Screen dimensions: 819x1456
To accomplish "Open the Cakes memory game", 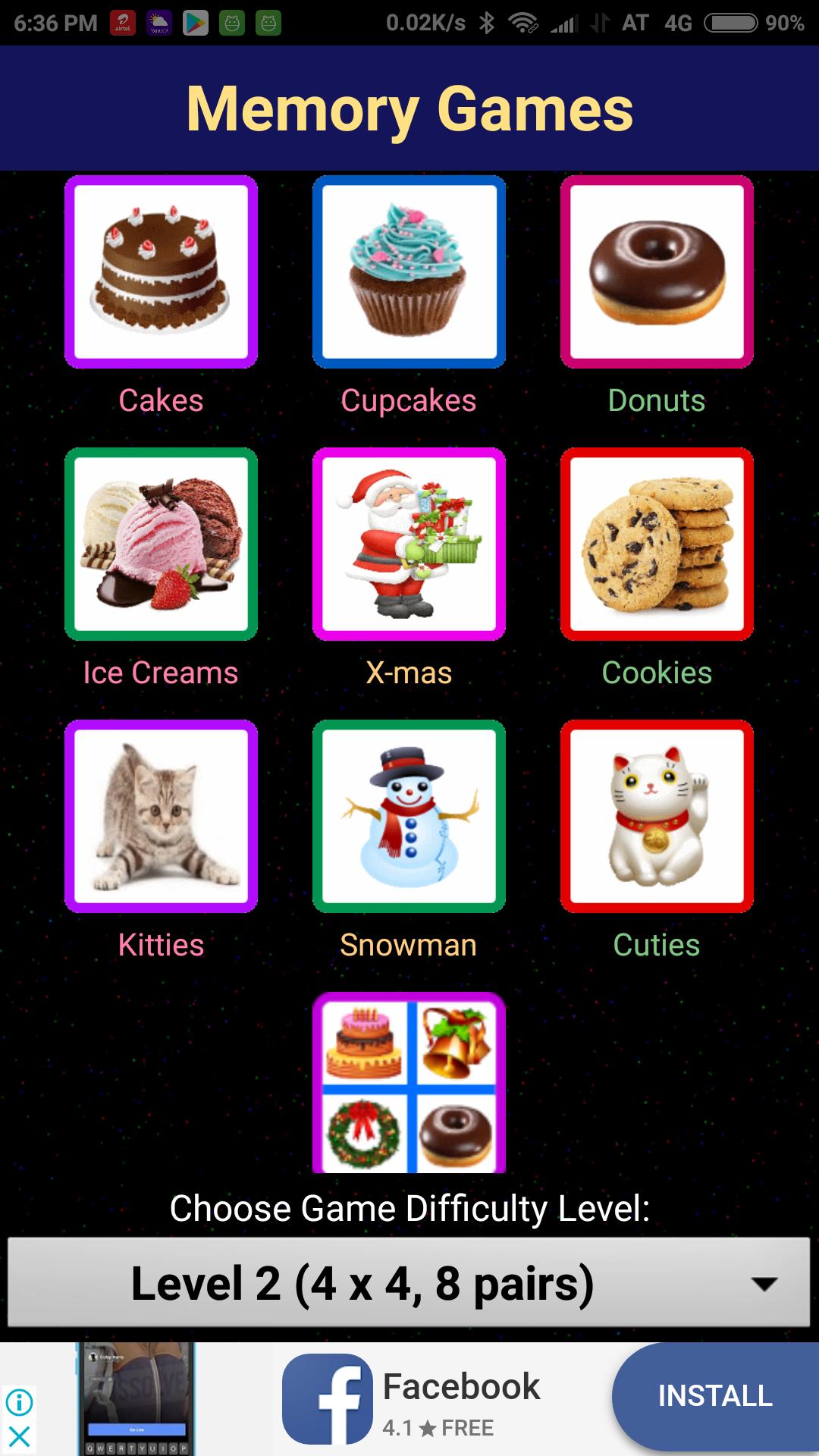I will click(x=161, y=271).
